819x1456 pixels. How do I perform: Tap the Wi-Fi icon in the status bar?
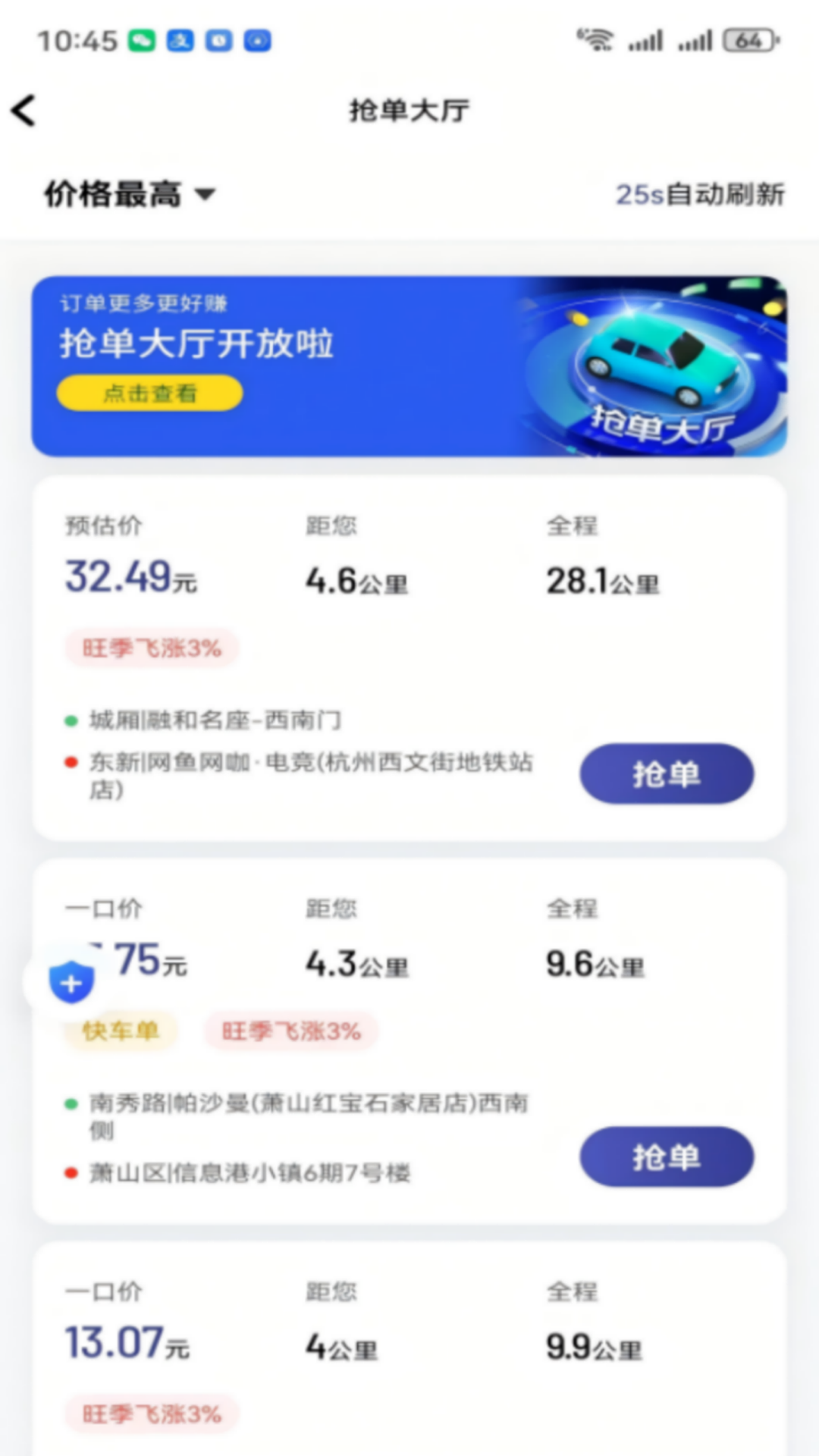pos(597,41)
